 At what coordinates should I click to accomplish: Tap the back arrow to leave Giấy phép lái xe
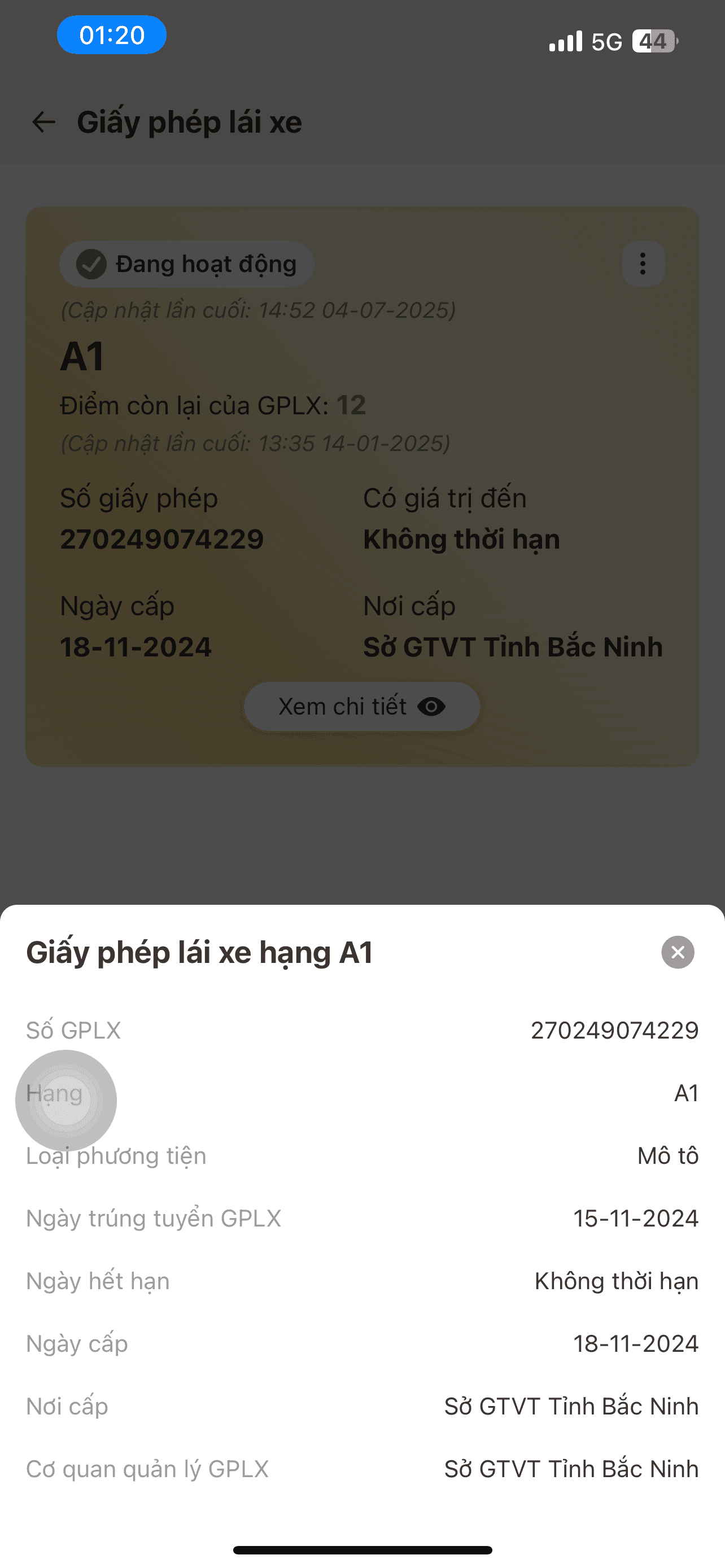click(43, 122)
